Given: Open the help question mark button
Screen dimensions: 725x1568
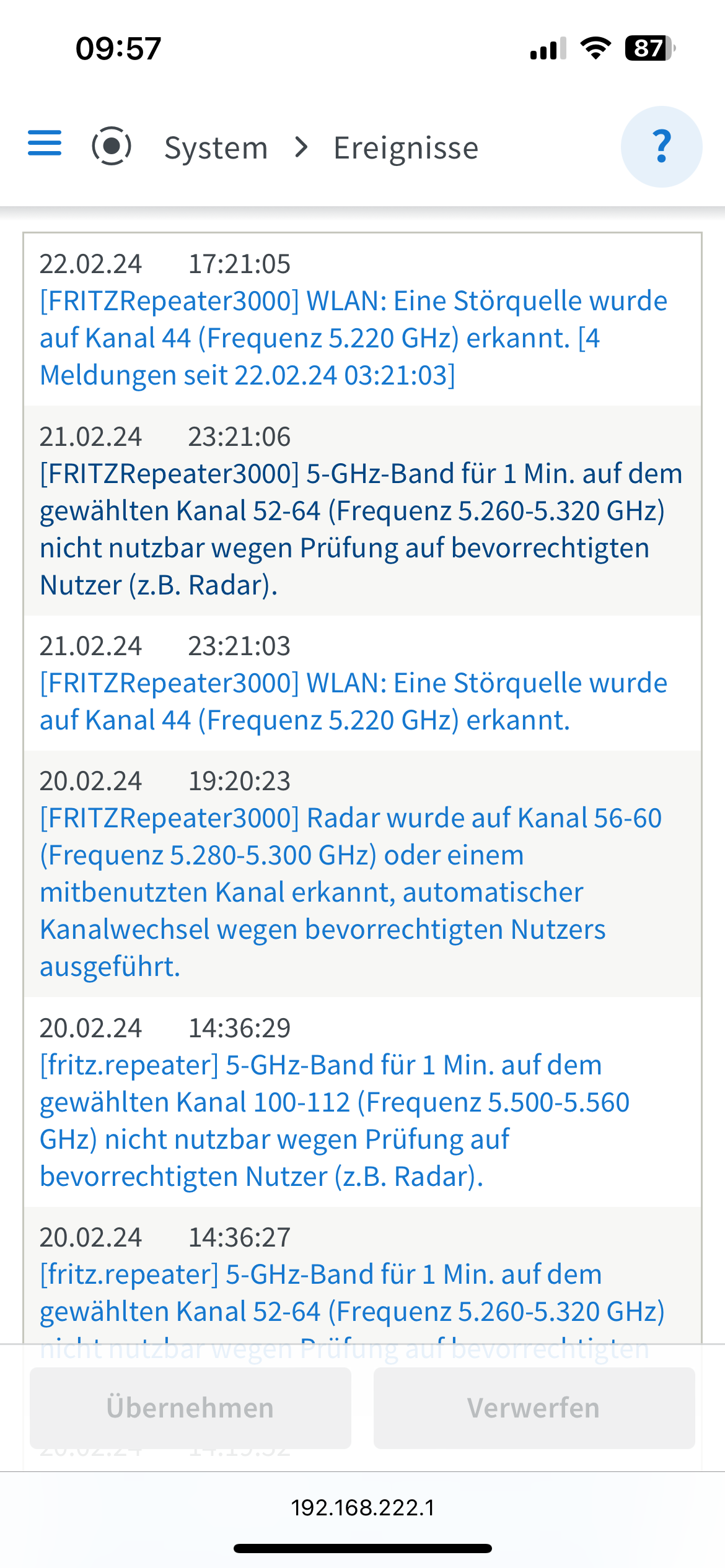Looking at the screenshot, I should pos(661,147).
